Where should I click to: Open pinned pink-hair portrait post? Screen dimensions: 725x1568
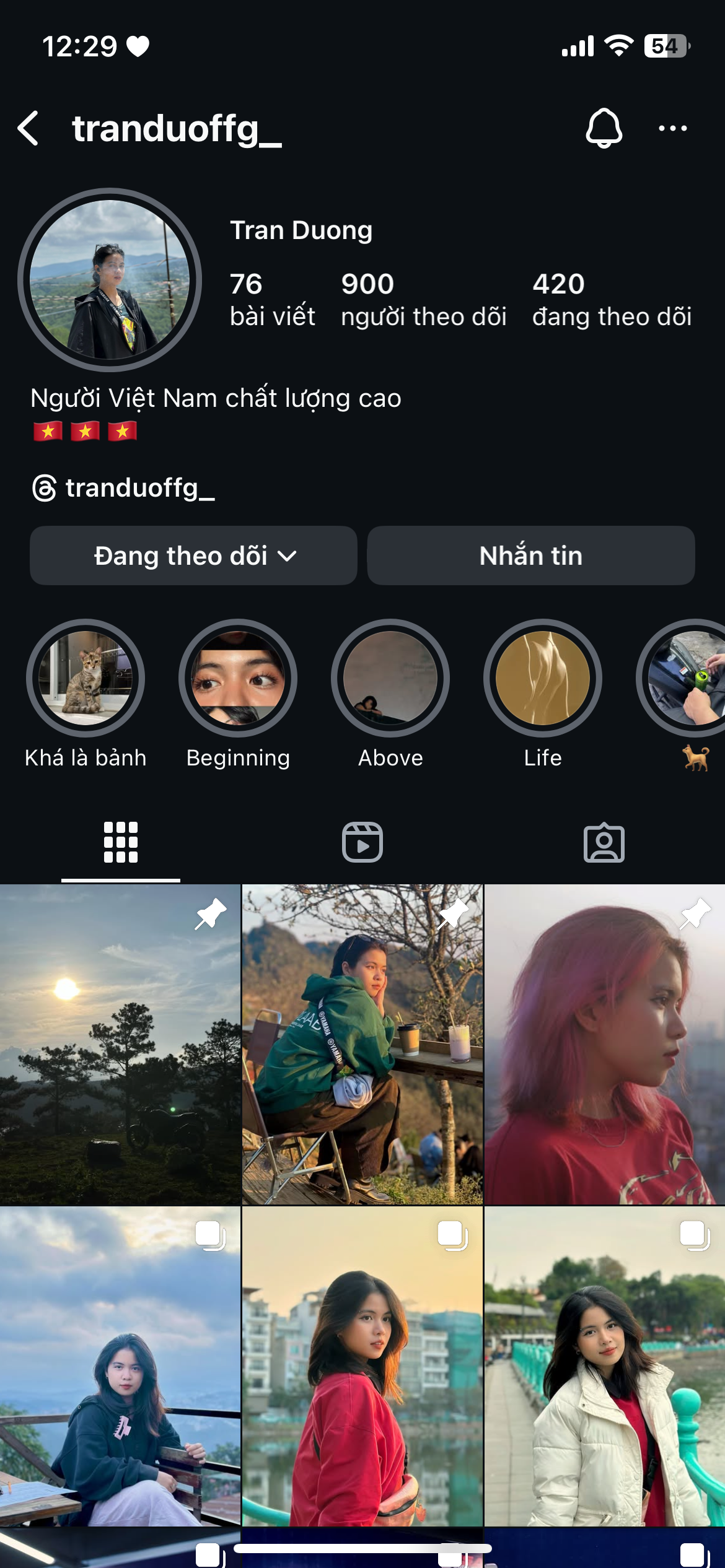point(604,1044)
